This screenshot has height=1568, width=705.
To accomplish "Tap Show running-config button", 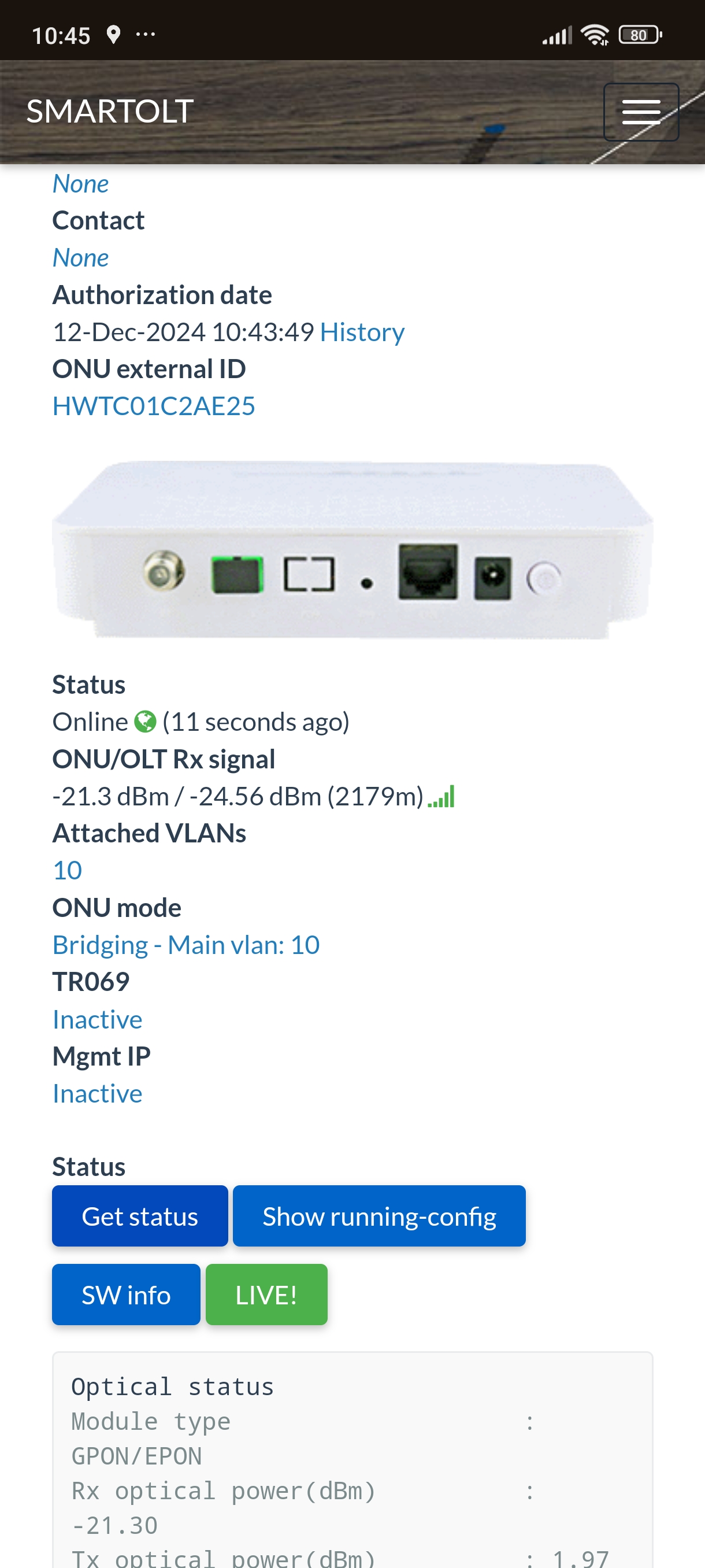I will [x=379, y=1216].
